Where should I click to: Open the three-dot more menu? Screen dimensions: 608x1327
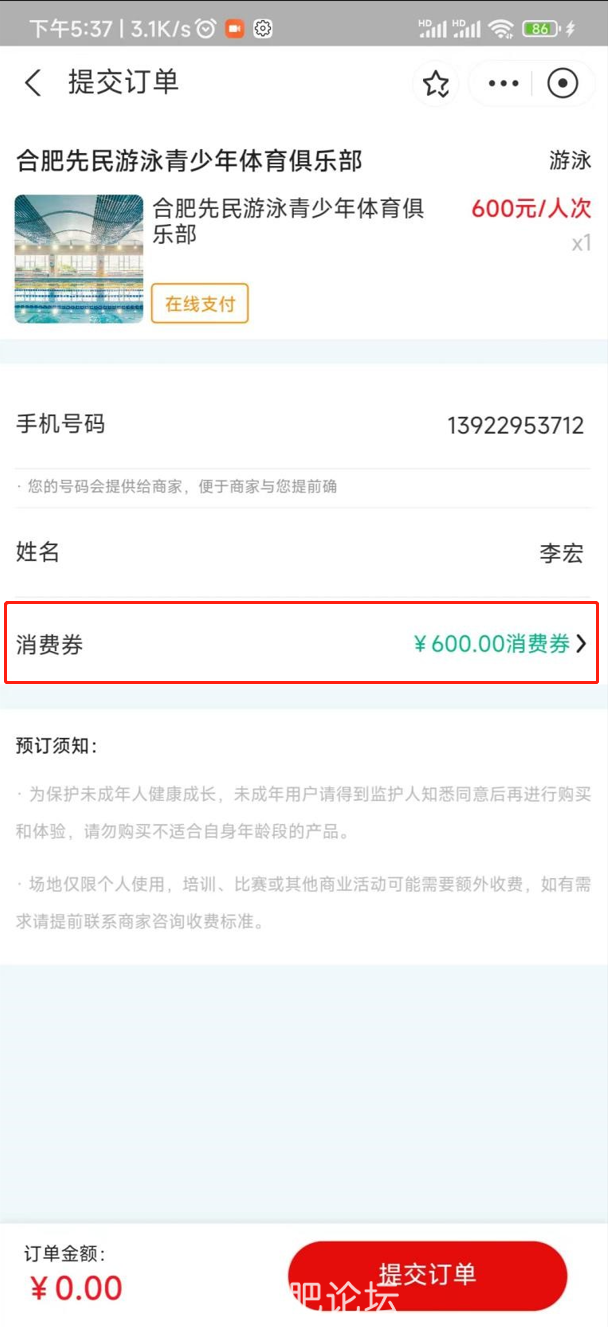503,84
